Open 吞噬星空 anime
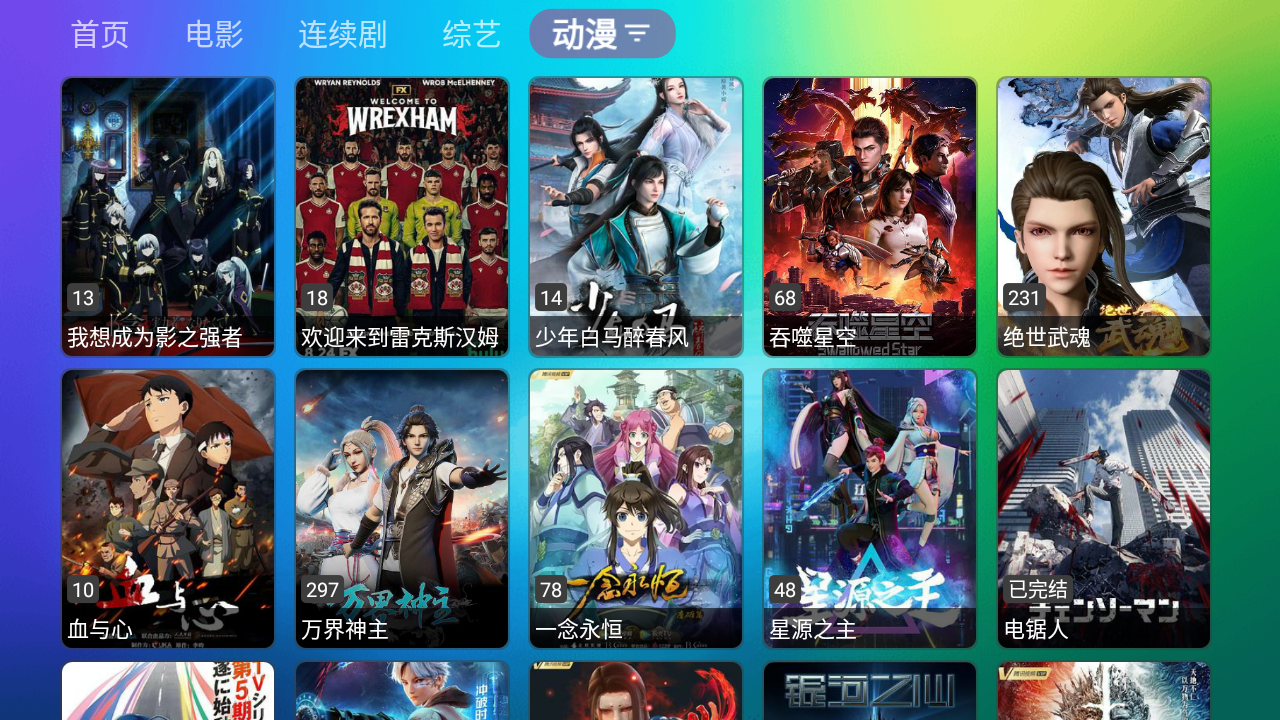This screenshot has height=720, width=1280. point(870,216)
